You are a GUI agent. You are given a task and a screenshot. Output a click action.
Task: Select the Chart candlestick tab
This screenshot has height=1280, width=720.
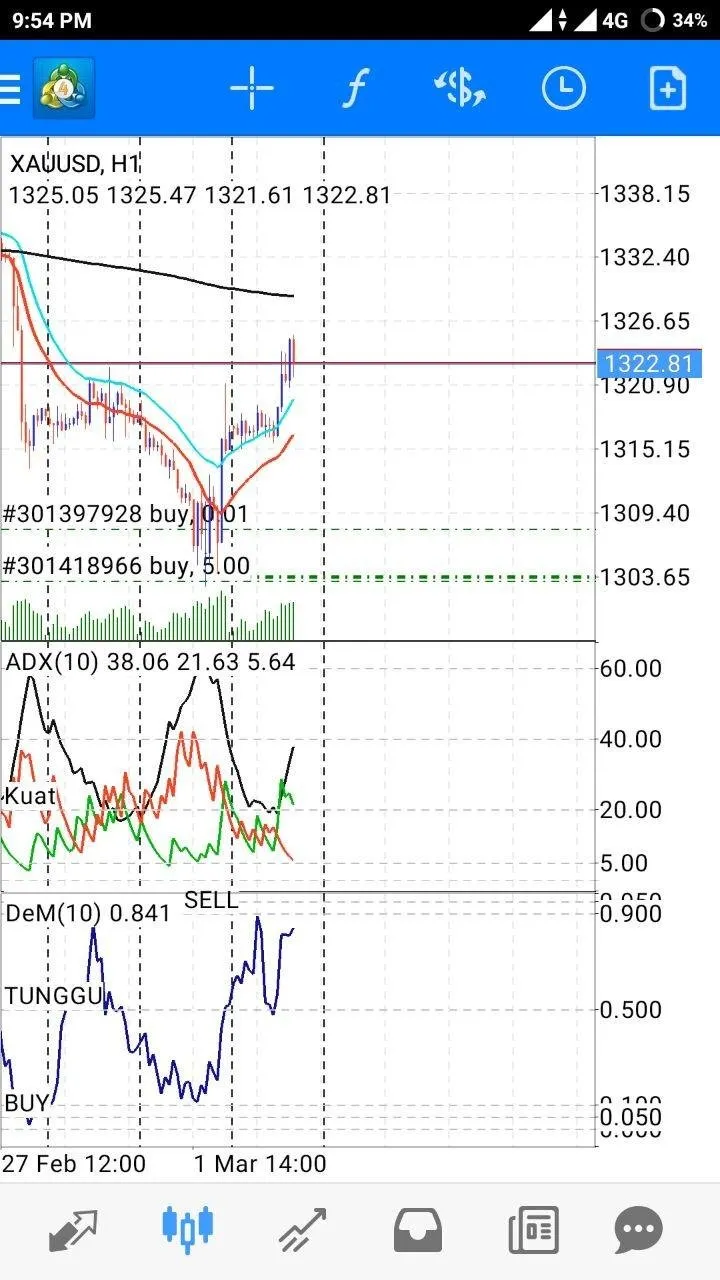[188, 1228]
